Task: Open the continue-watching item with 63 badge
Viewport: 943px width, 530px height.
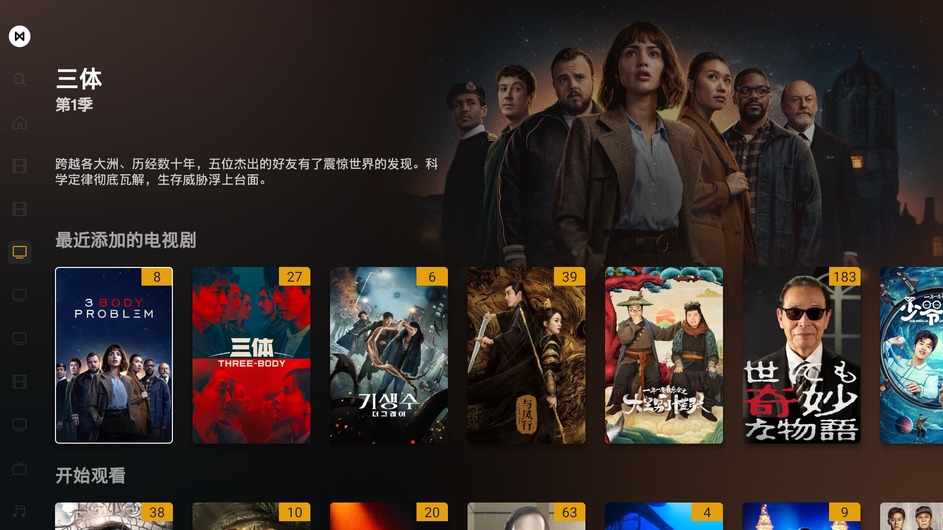Action: tap(526, 516)
